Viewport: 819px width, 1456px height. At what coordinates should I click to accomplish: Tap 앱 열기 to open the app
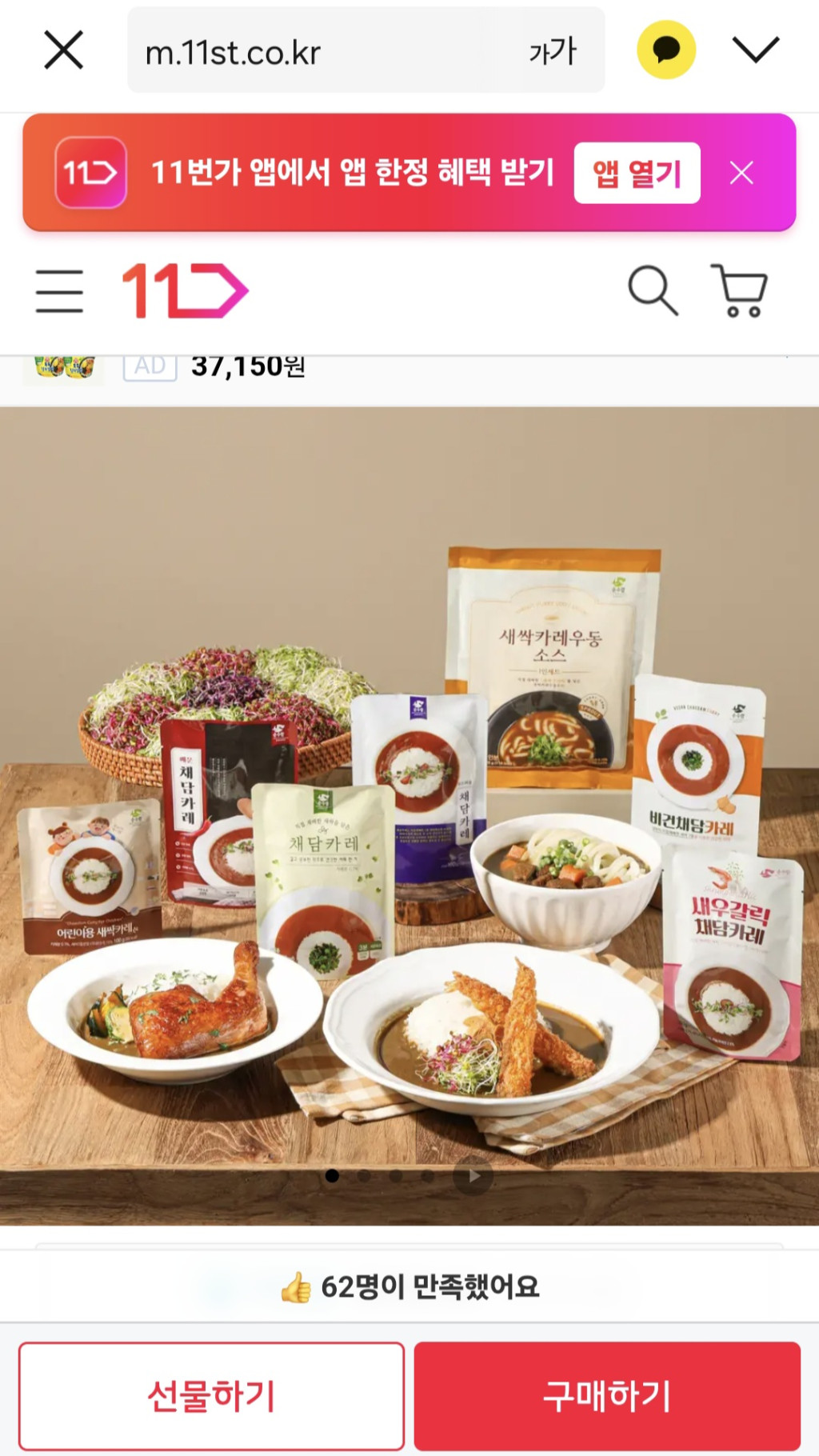(637, 173)
